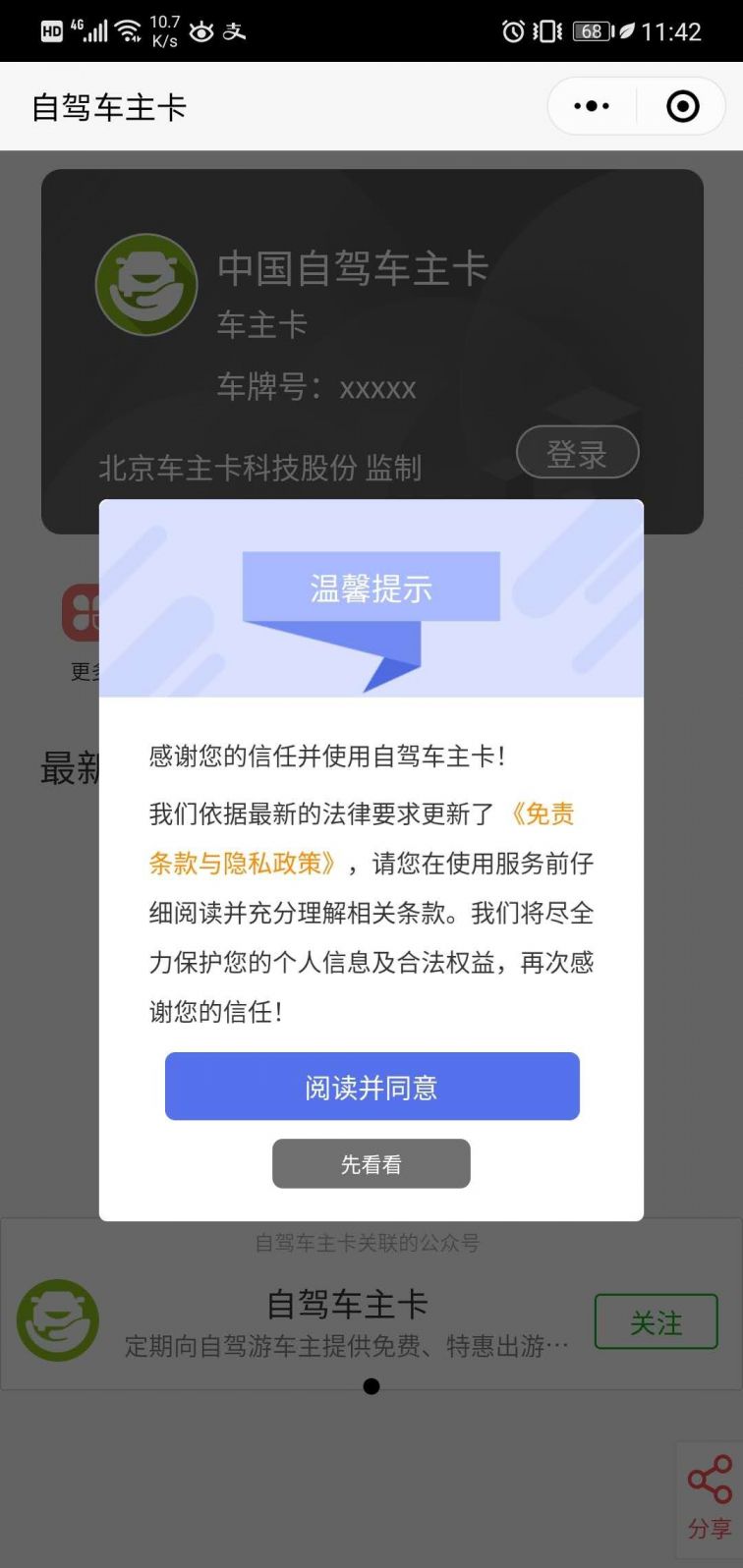Image resolution: width=743 pixels, height=1568 pixels.
Task: Follow the 自驾车主卡 official account via 关注
Action: coord(656,1322)
